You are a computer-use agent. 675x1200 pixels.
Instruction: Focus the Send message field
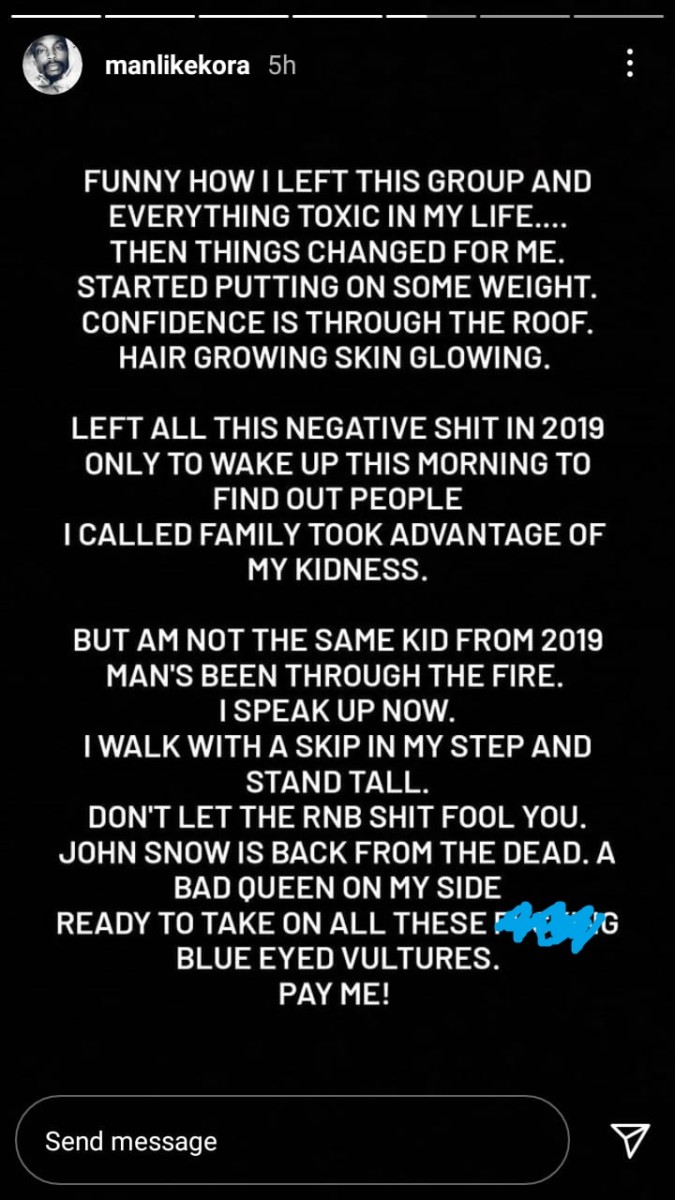pyautogui.click(x=292, y=1141)
